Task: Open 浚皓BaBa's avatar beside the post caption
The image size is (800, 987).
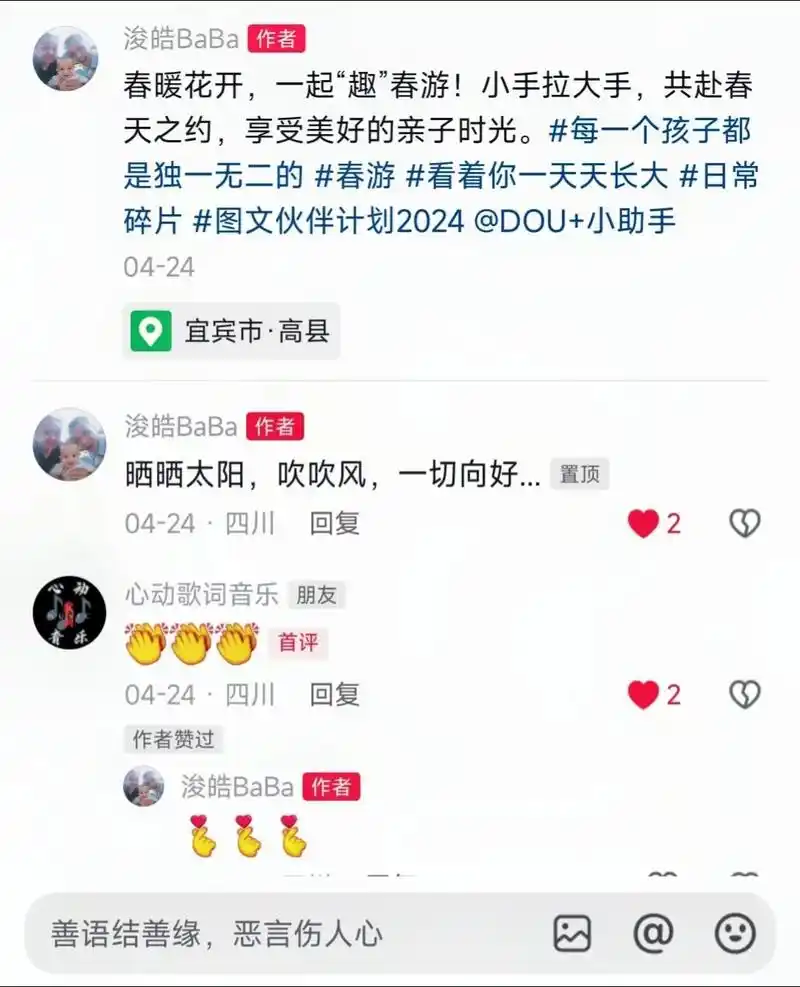Action: tap(66, 59)
